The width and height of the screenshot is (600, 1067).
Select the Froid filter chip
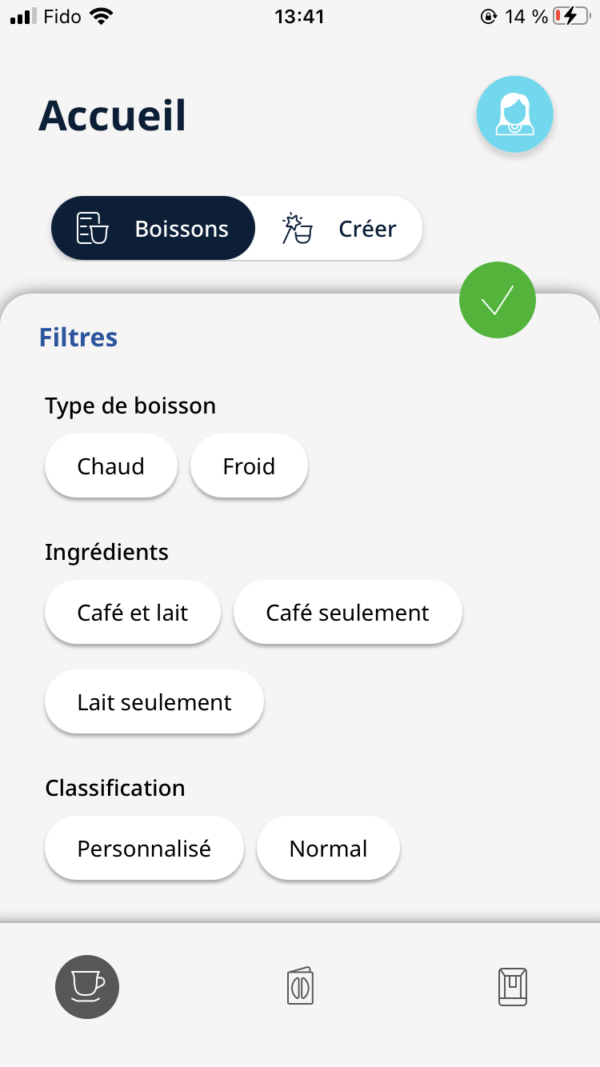click(249, 466)
